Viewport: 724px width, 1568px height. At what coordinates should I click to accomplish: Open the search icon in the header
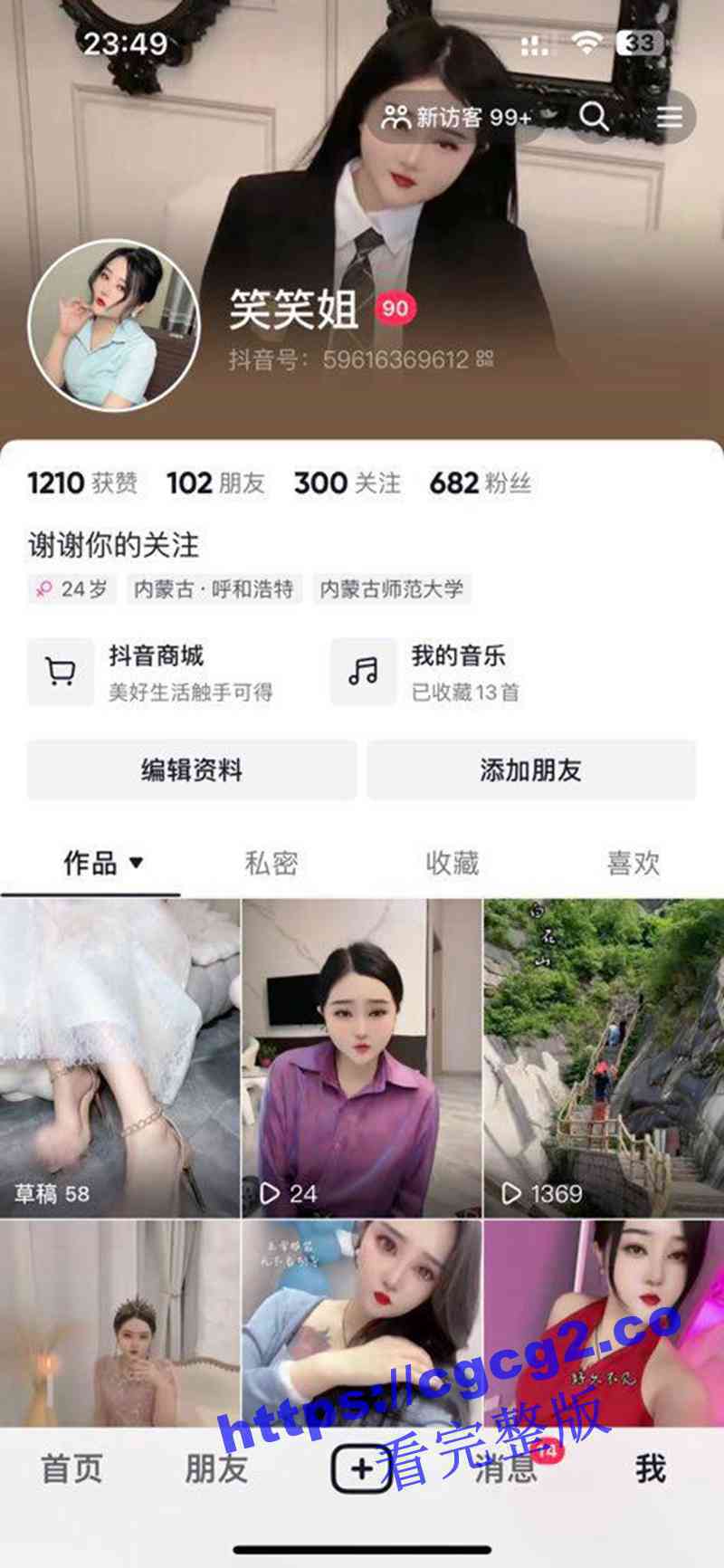(594, 117)
